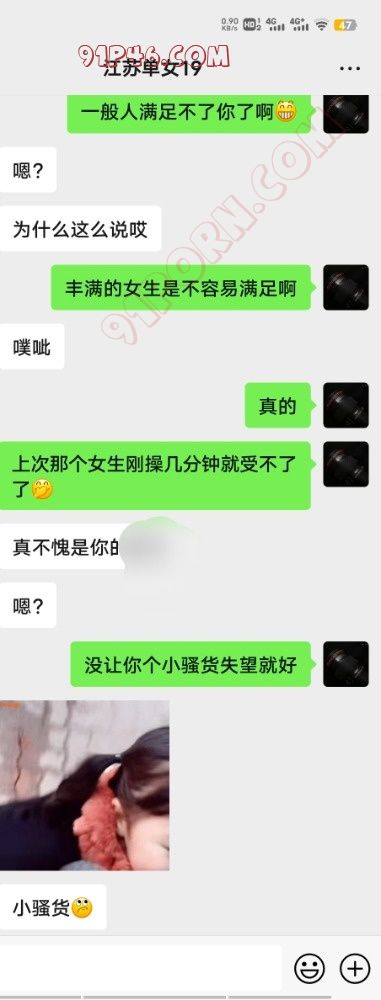Tap sender avatar beside "真的" message
The image size is (381, 1000).
346,405
